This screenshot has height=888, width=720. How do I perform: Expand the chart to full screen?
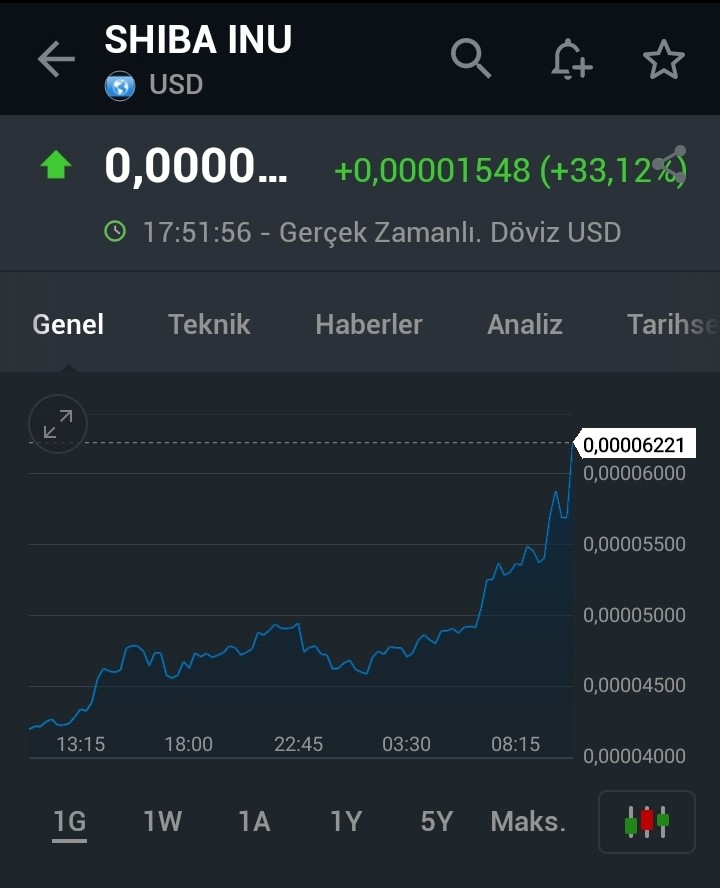(x=58, y=424)
